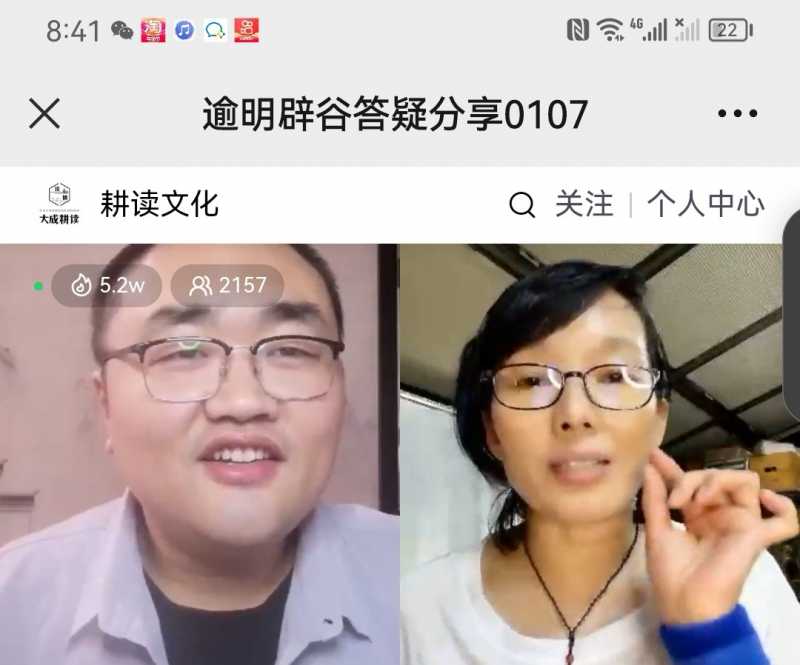Follow 耕读文化 with 关注
The width and height of the screenshot is (800, 665).
tap(584, 205)
